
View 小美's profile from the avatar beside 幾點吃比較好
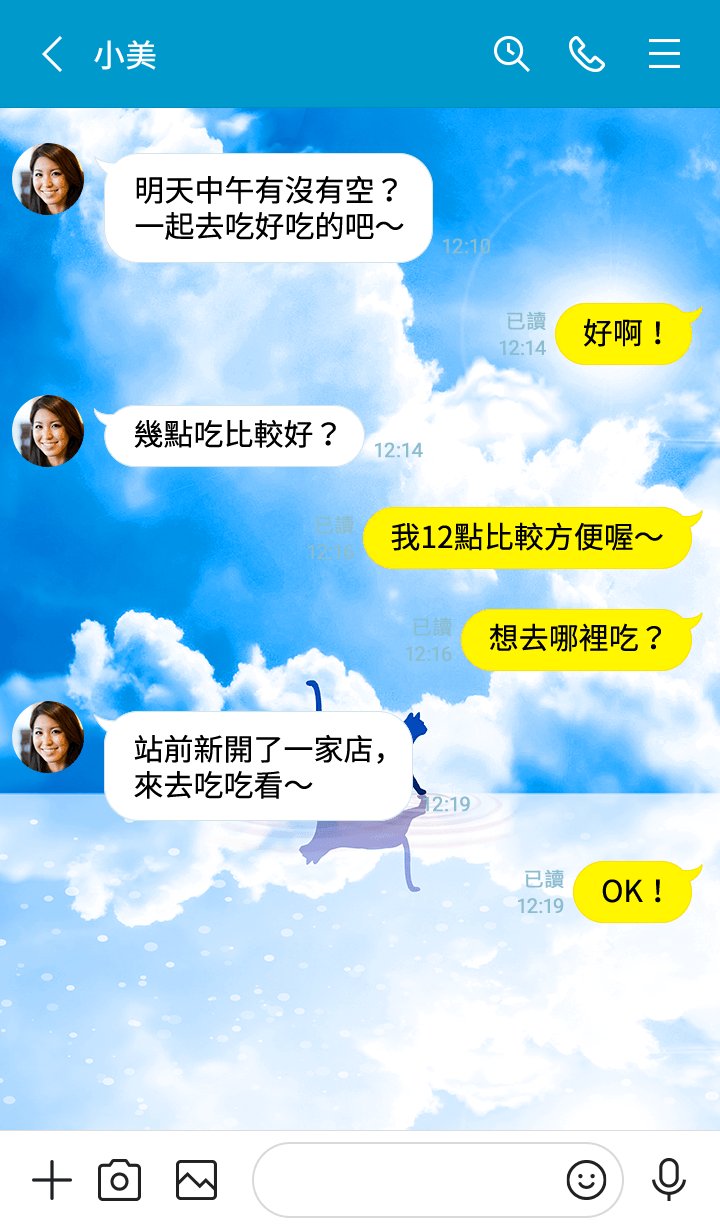tap(48, 431)
